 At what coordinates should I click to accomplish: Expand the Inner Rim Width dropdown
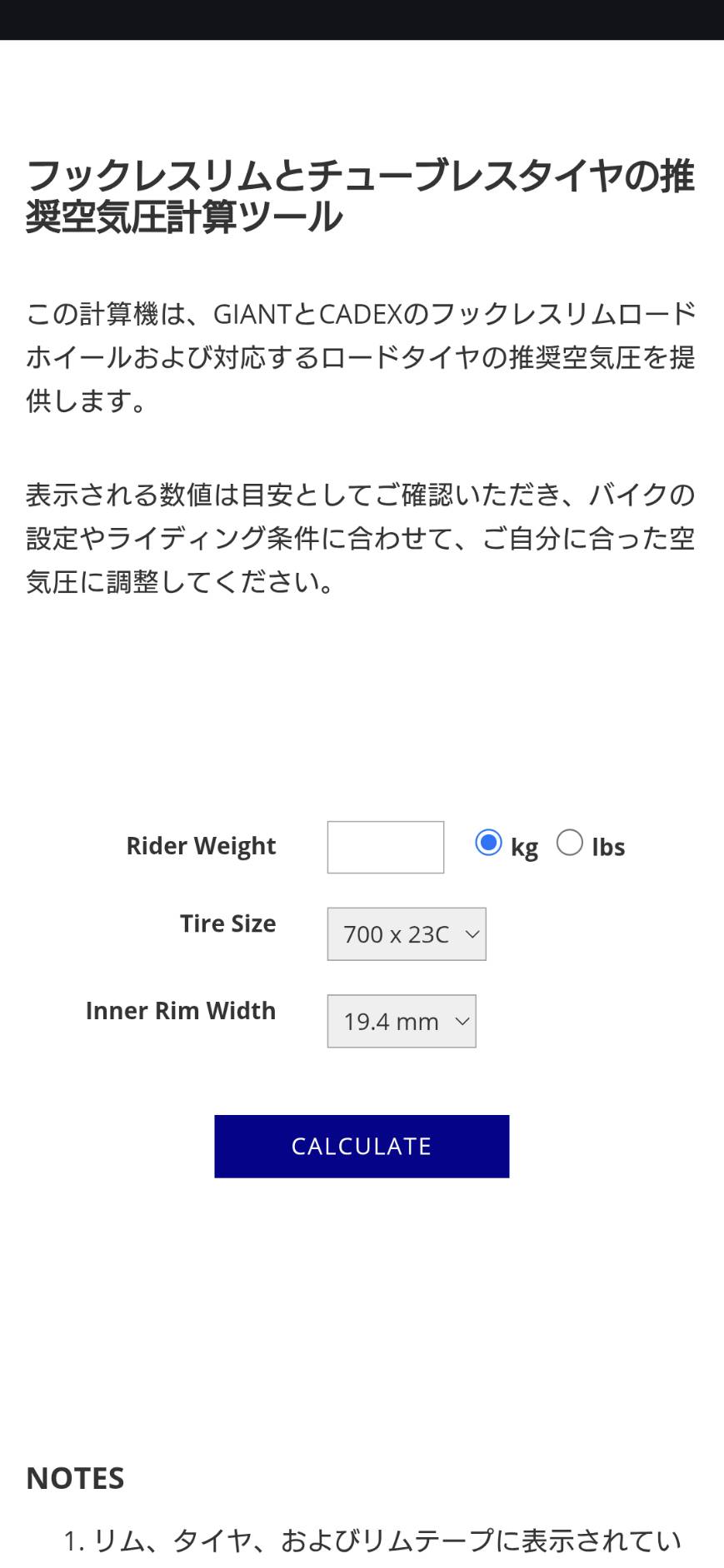[402, 1021]
